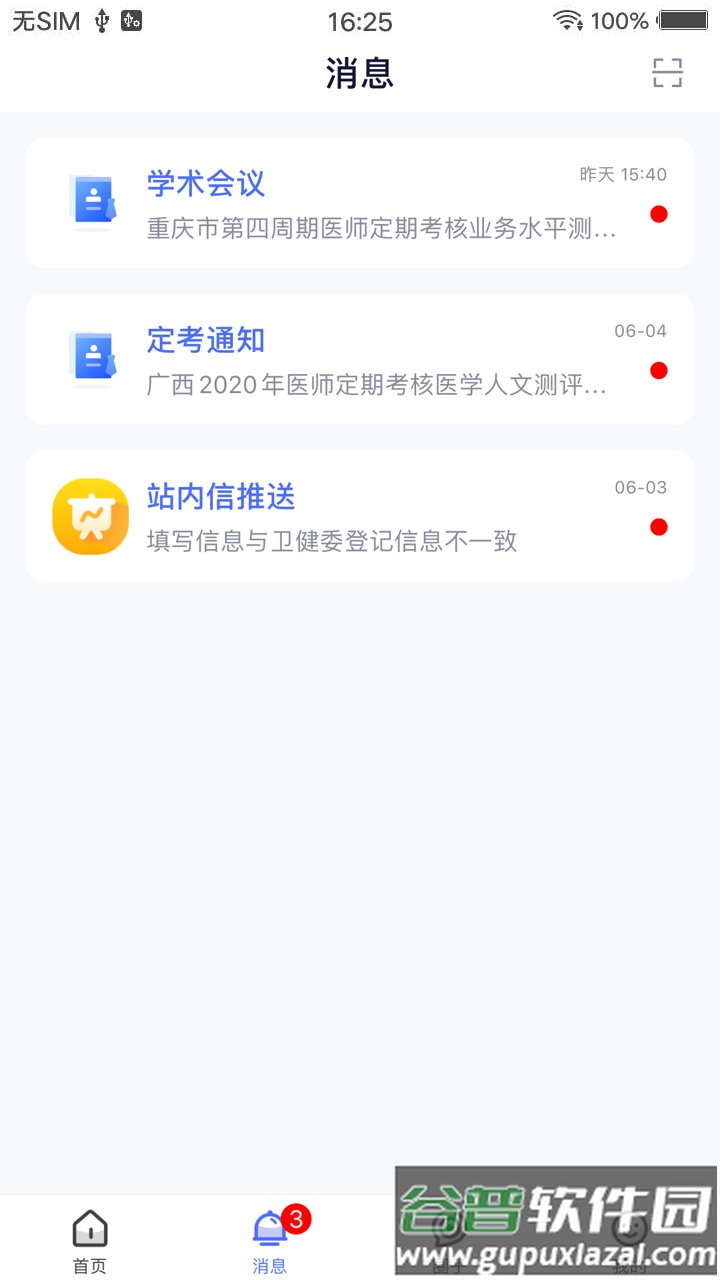Expand the 定考通知 message item
Image resolution: width=720 pixels, height=1280 pixels.
[360, 357]
